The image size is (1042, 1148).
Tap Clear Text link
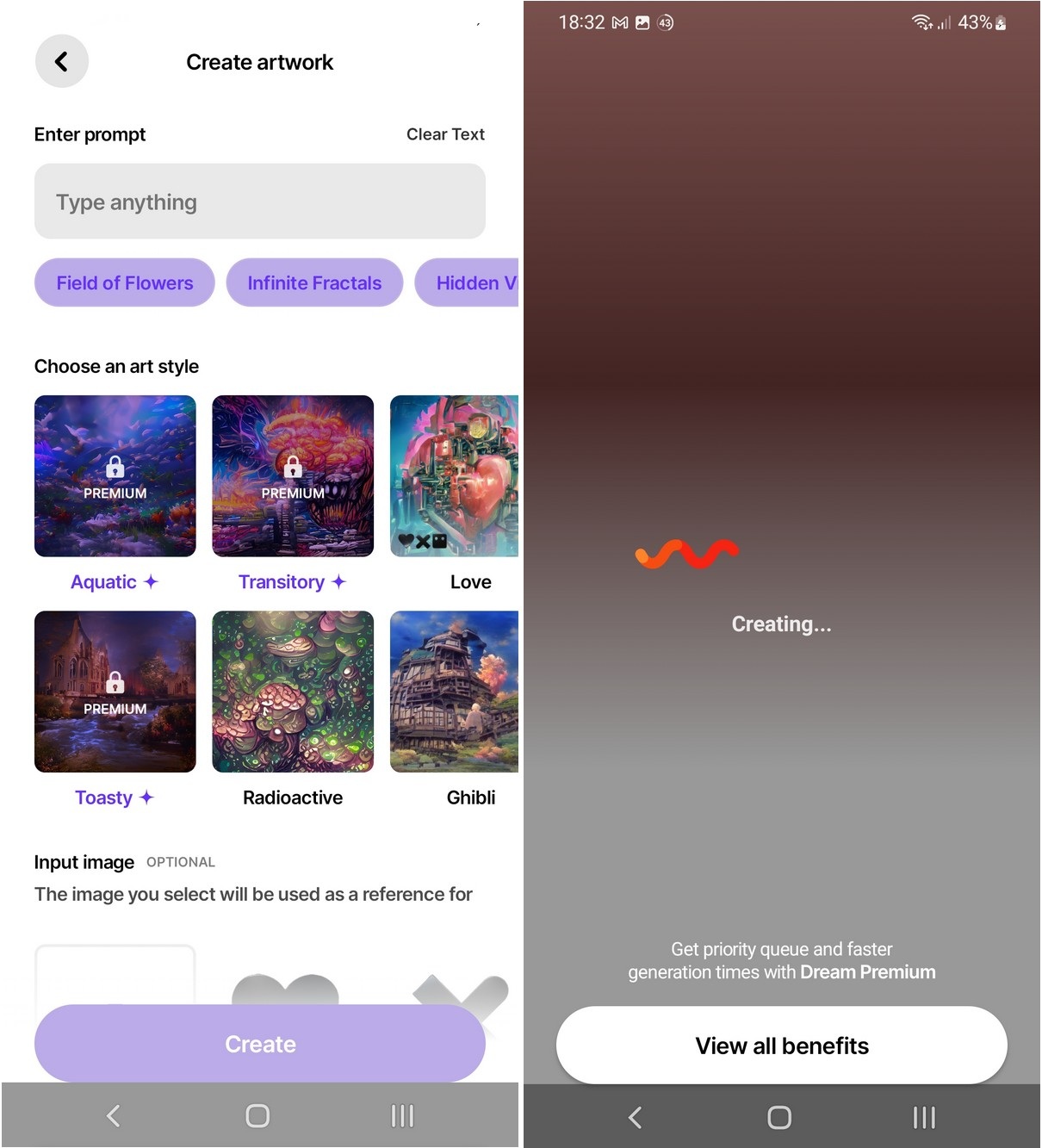pos(445,134)
